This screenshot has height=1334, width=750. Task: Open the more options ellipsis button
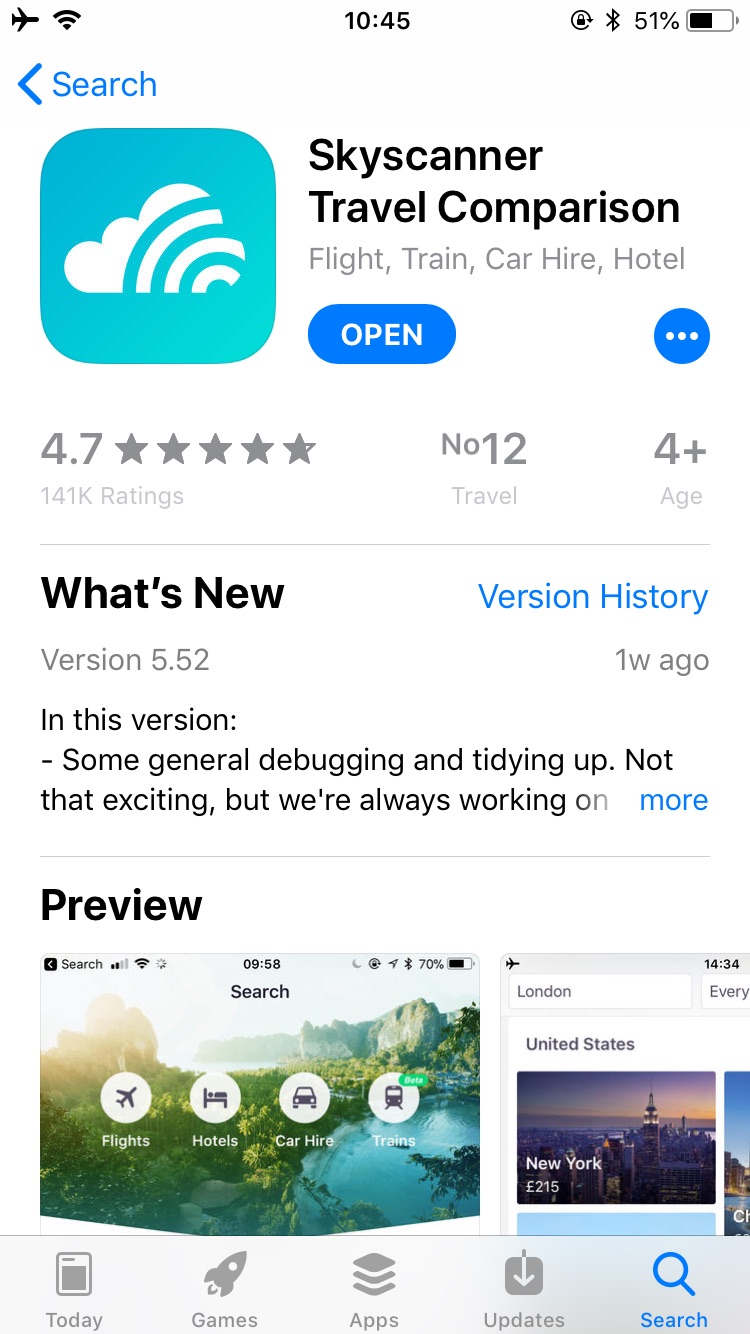click(682, 336)
